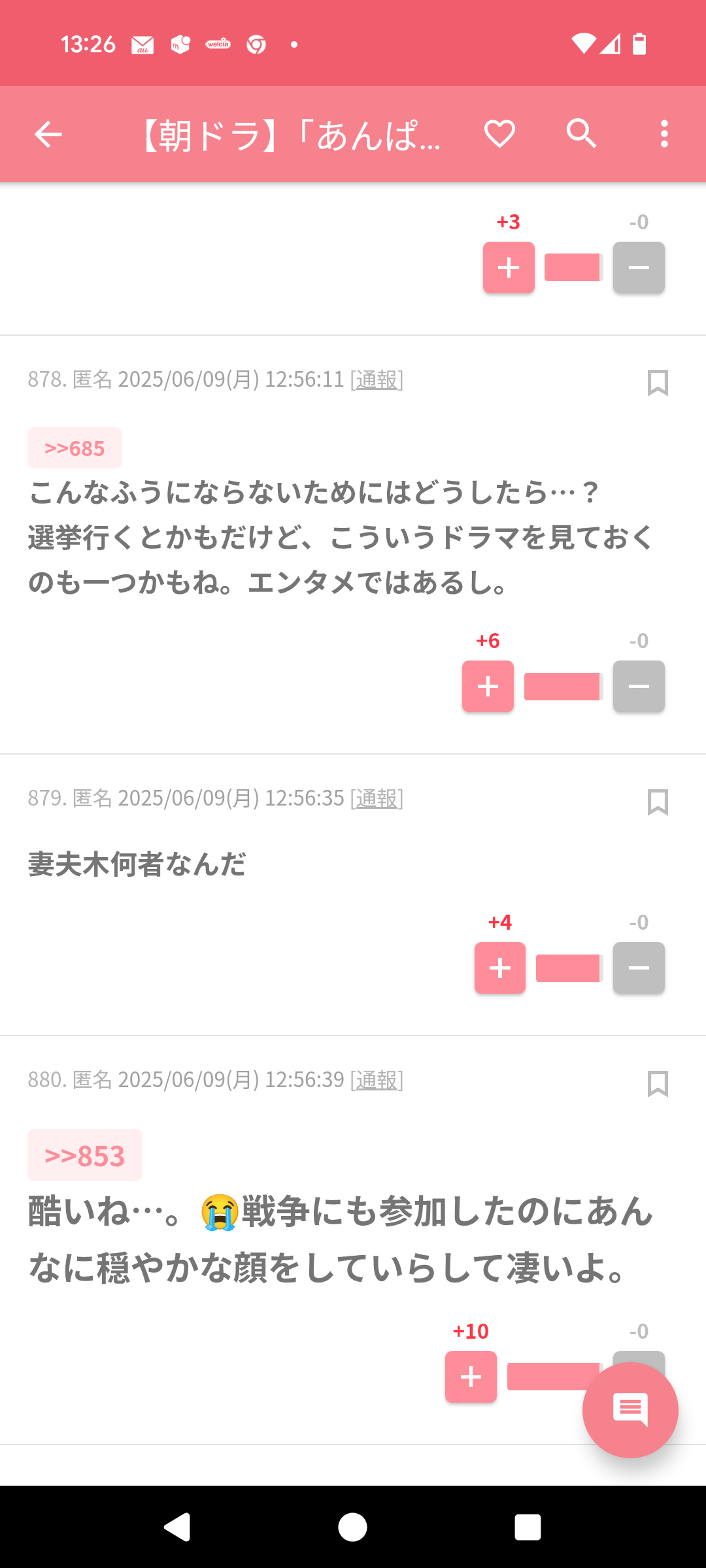The image size is (706, 1568).
Task: Open the >>685 reply reference
Action: point(75,448)
